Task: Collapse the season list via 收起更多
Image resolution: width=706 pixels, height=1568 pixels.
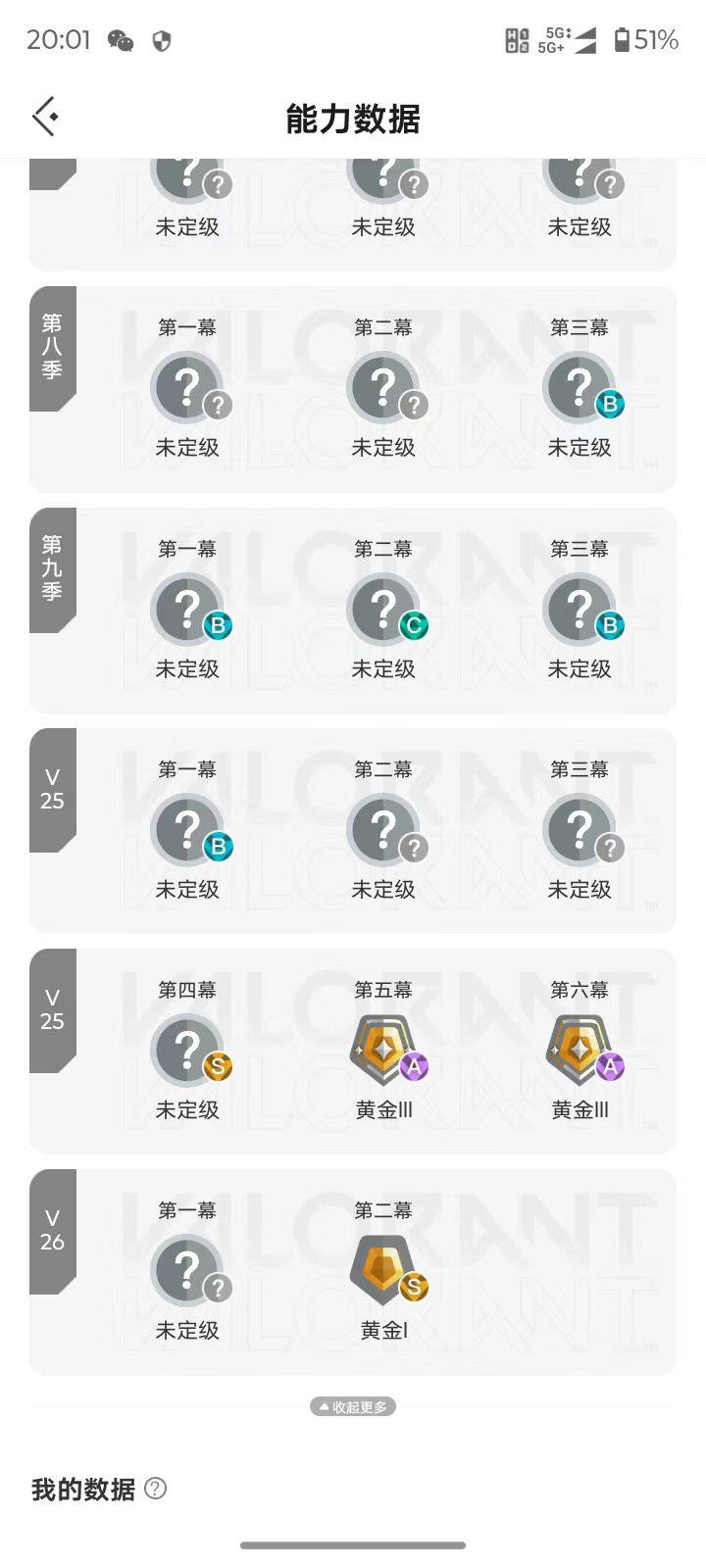Action: tap(353, 1406)
